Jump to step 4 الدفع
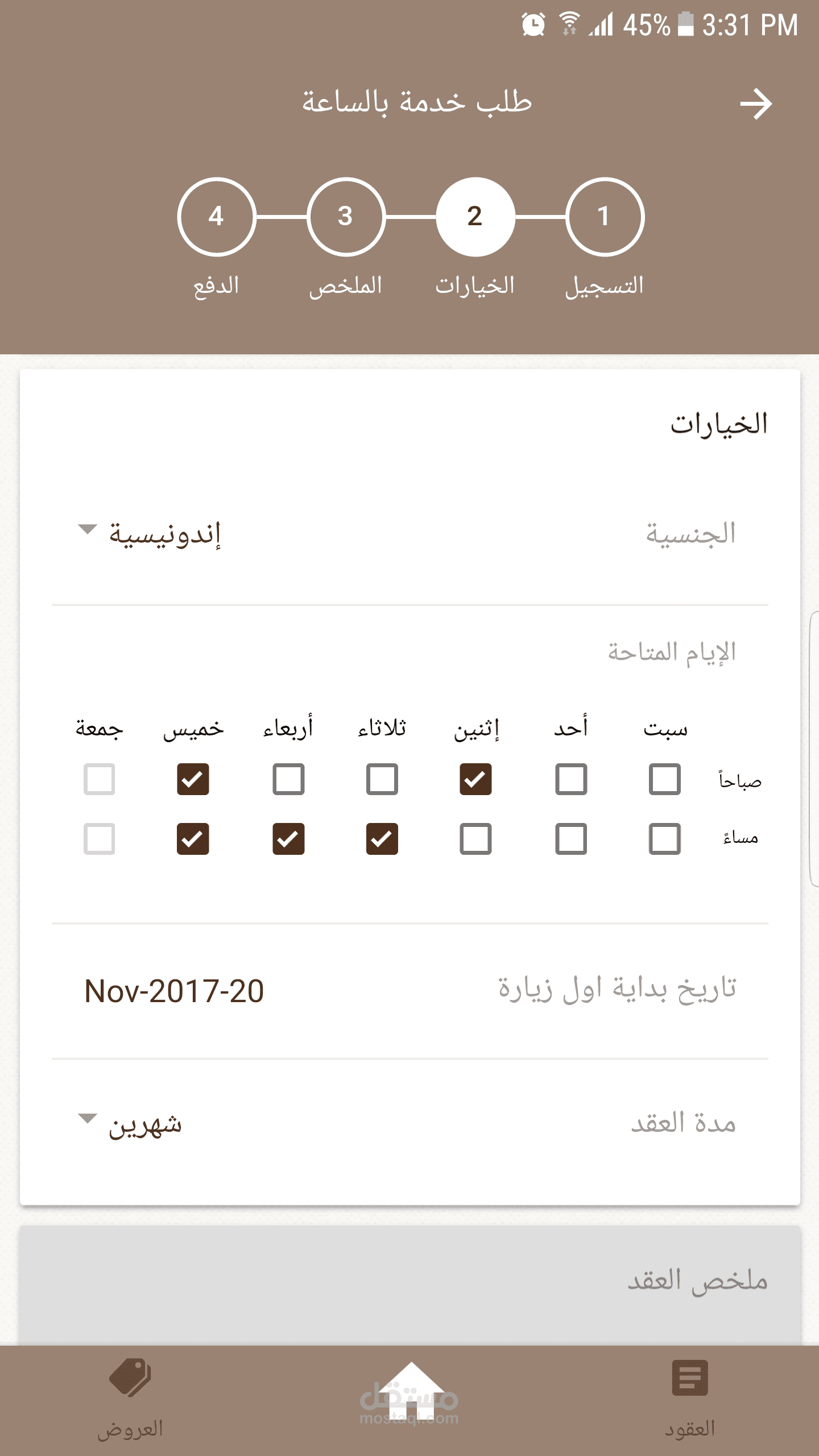The image size is (819, 1456). point(216,217)
